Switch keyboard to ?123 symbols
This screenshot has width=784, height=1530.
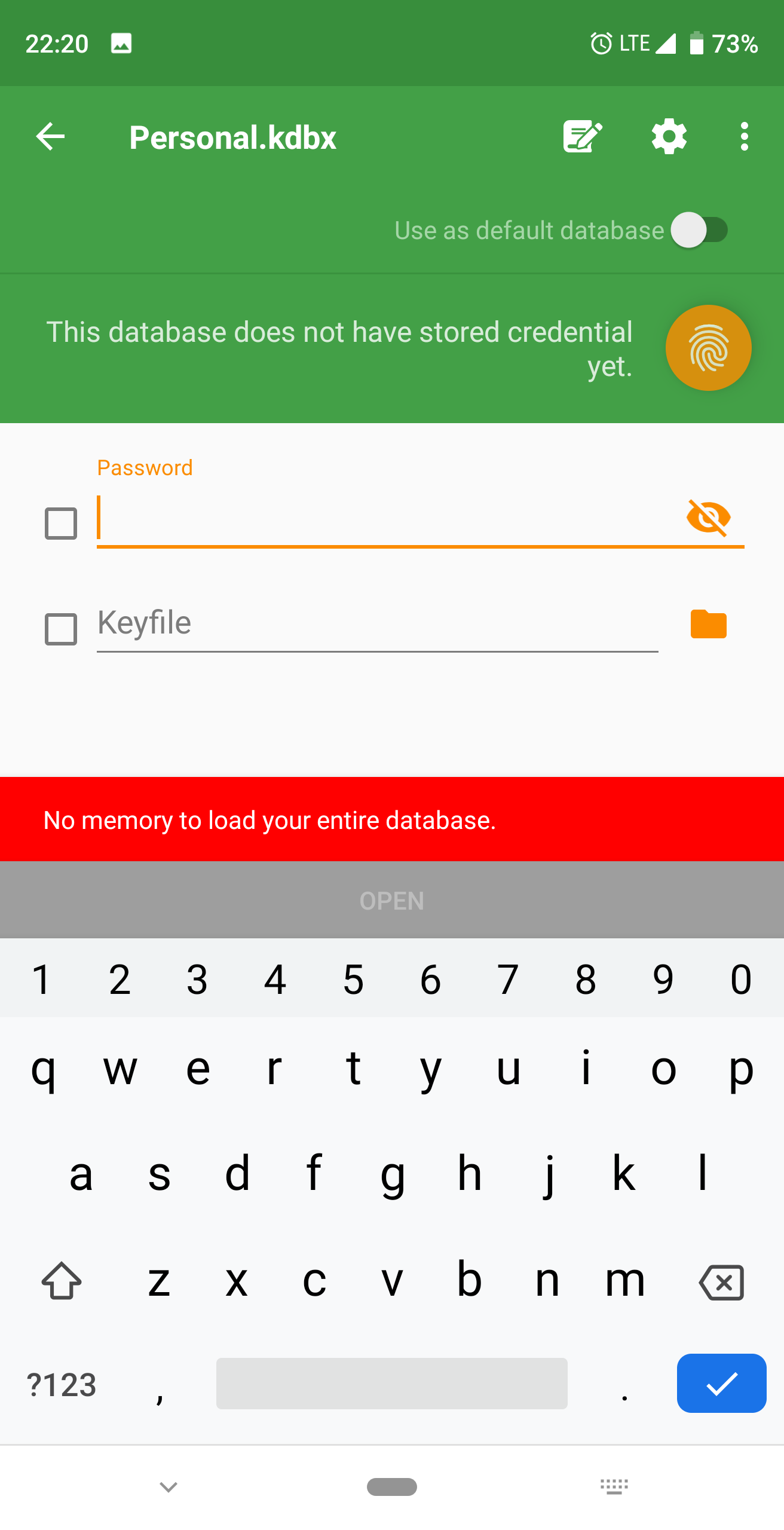coord(62,1385)
